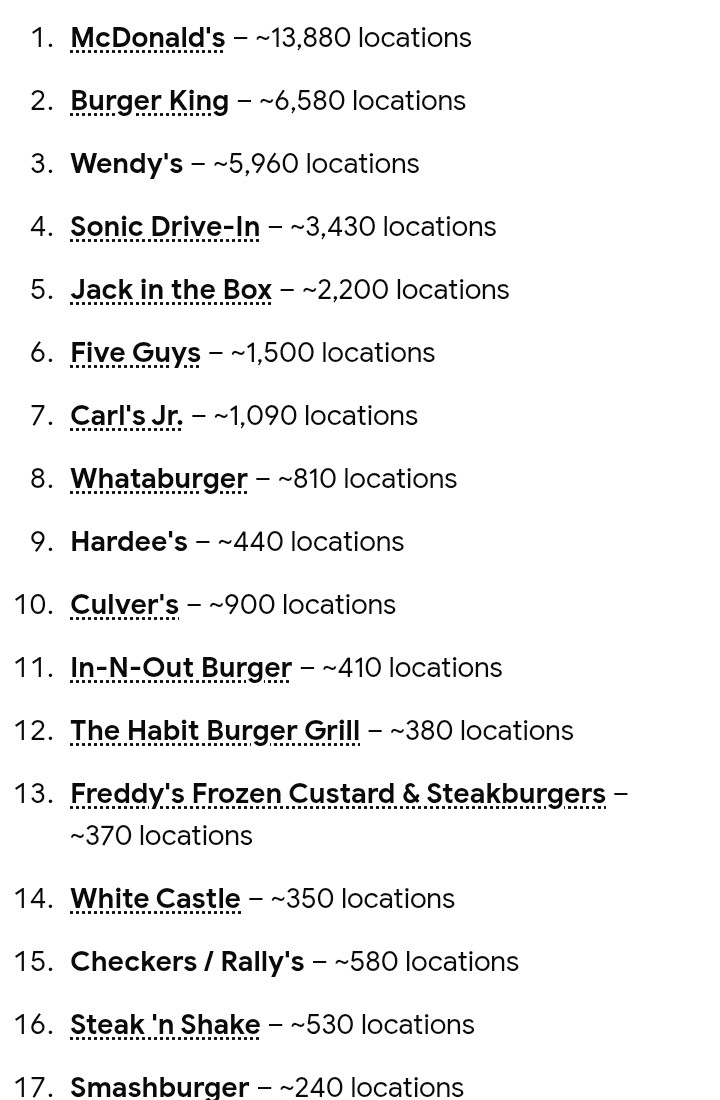Tap The Habit Burger Grill link

coord(215,732)
